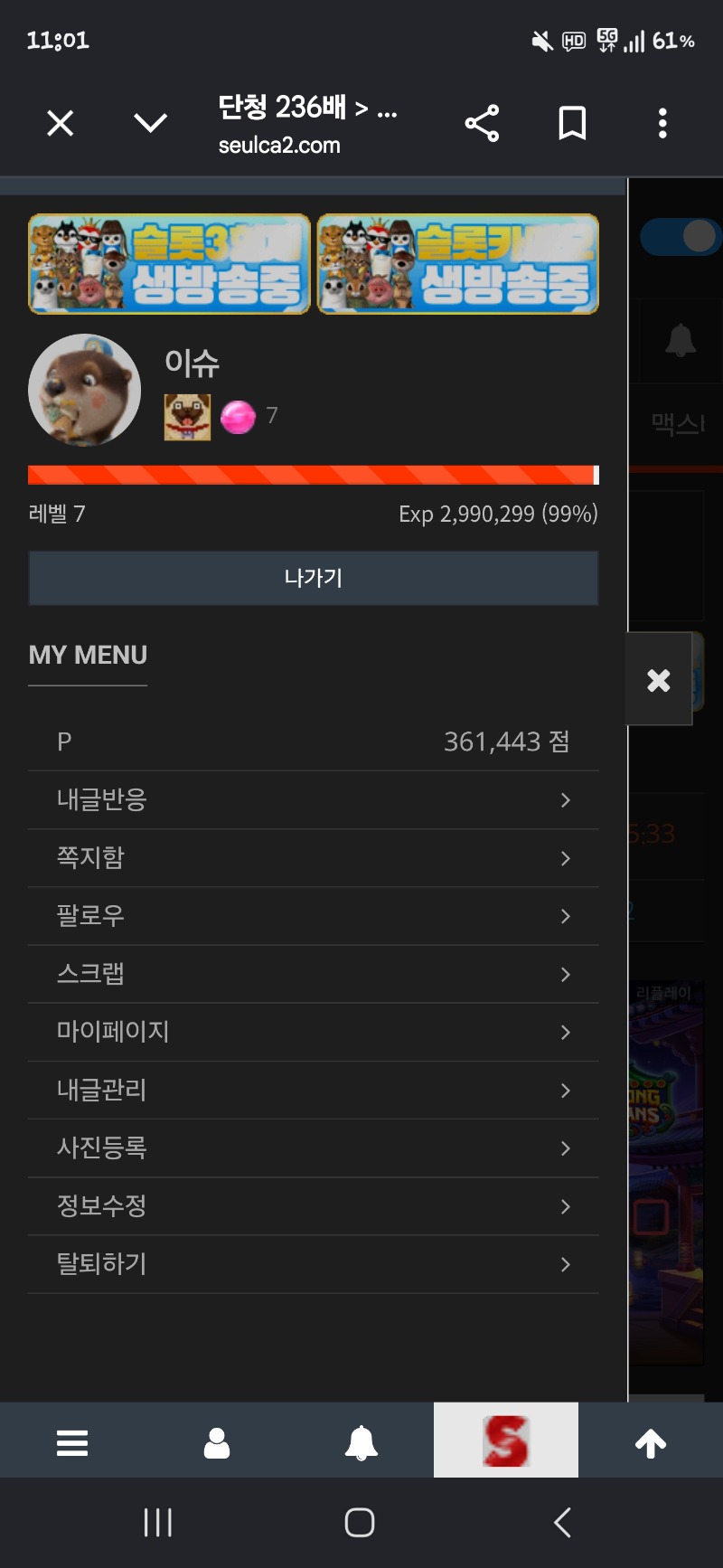The height and width of the screenshot is (1568, 723).
Task: Open 정보수정
Action: point(314,1206)
